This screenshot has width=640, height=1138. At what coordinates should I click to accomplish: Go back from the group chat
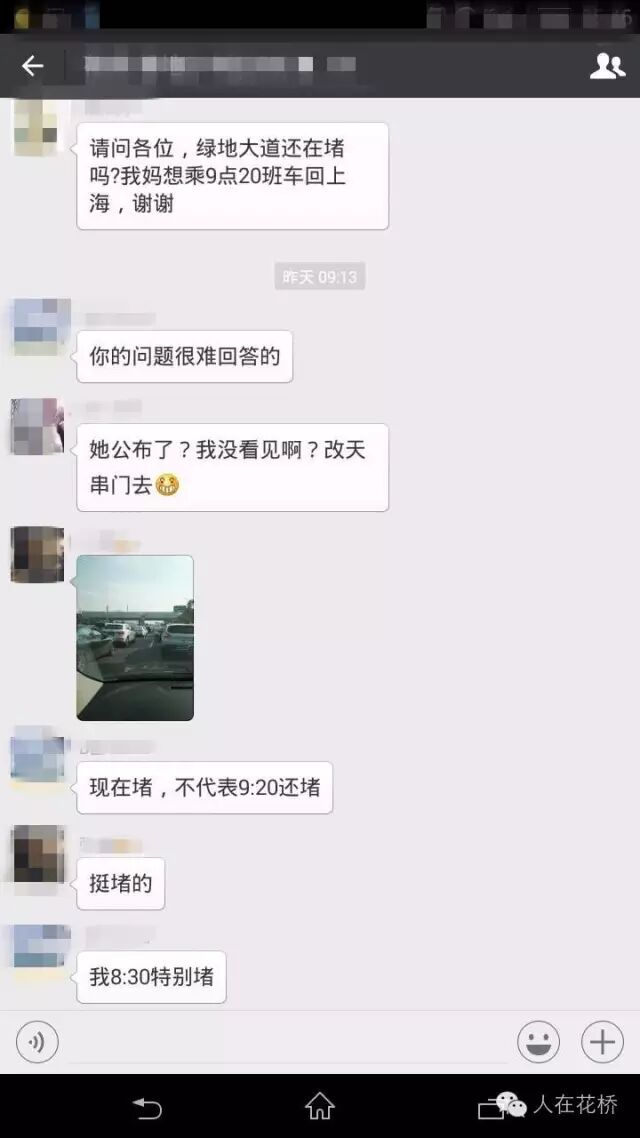tap(33, 66)
